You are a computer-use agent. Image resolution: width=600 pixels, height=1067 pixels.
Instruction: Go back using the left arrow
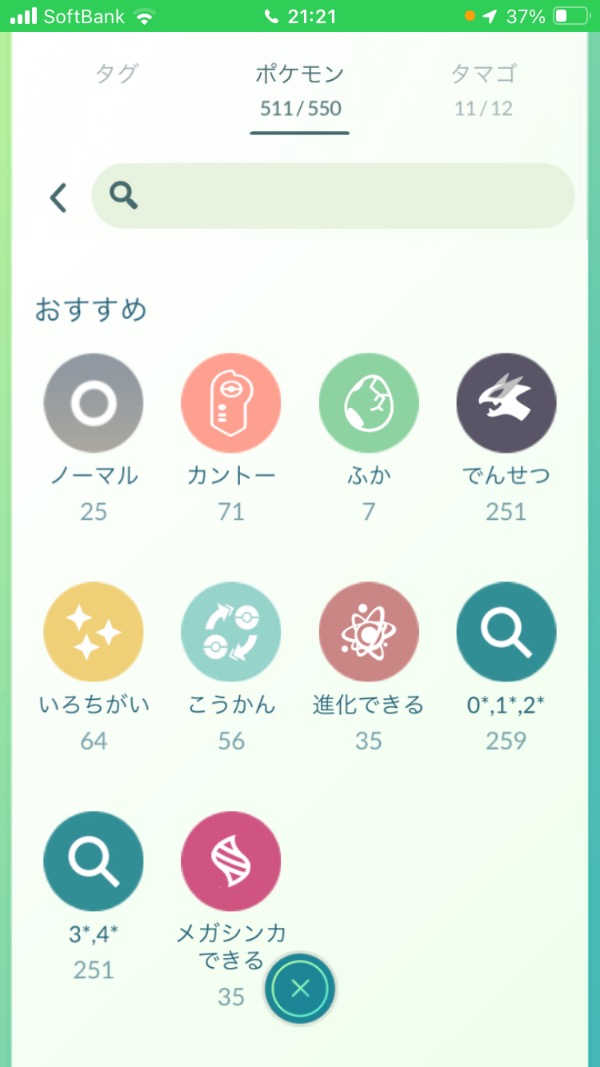pyautogui.click(x=59, y=197)
